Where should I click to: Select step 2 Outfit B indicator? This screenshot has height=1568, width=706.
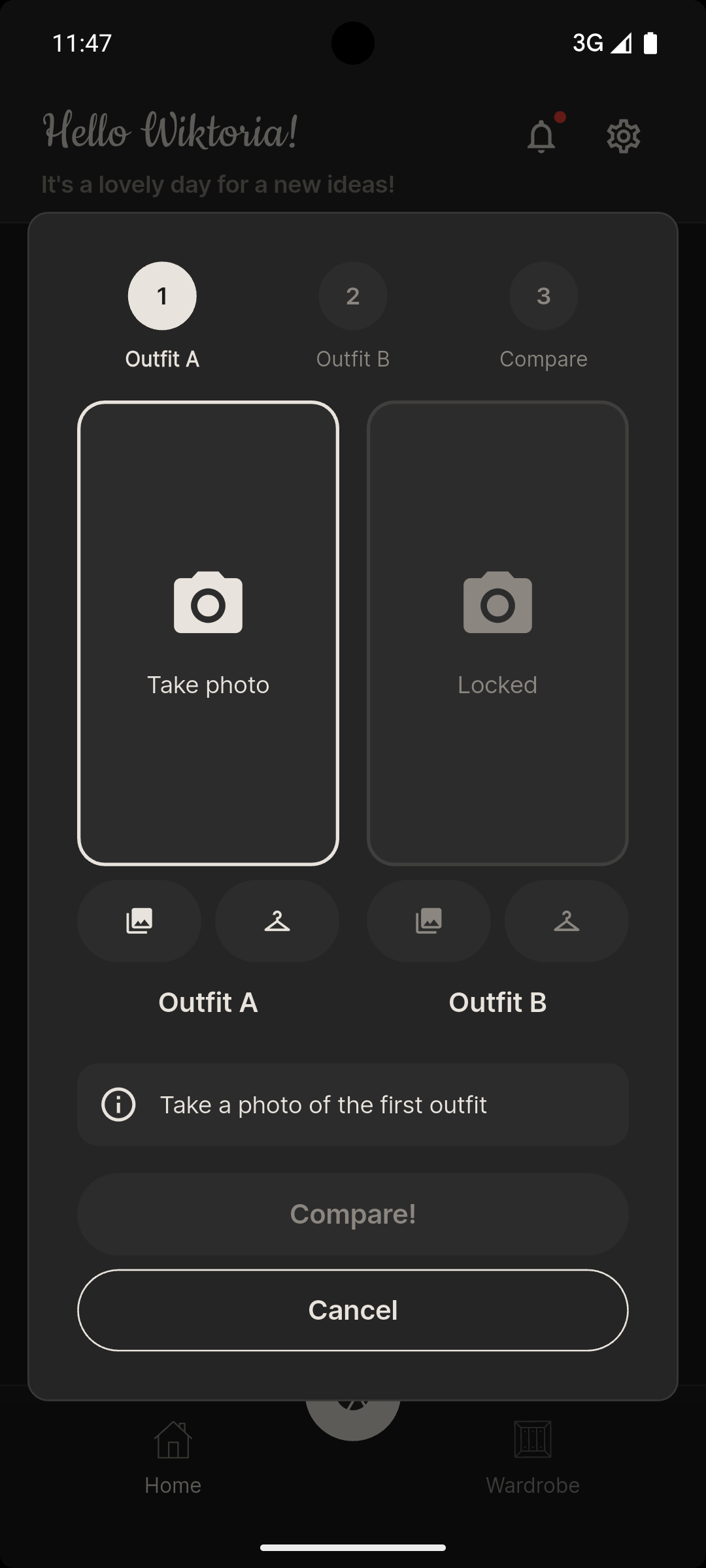tap(352, 296)
